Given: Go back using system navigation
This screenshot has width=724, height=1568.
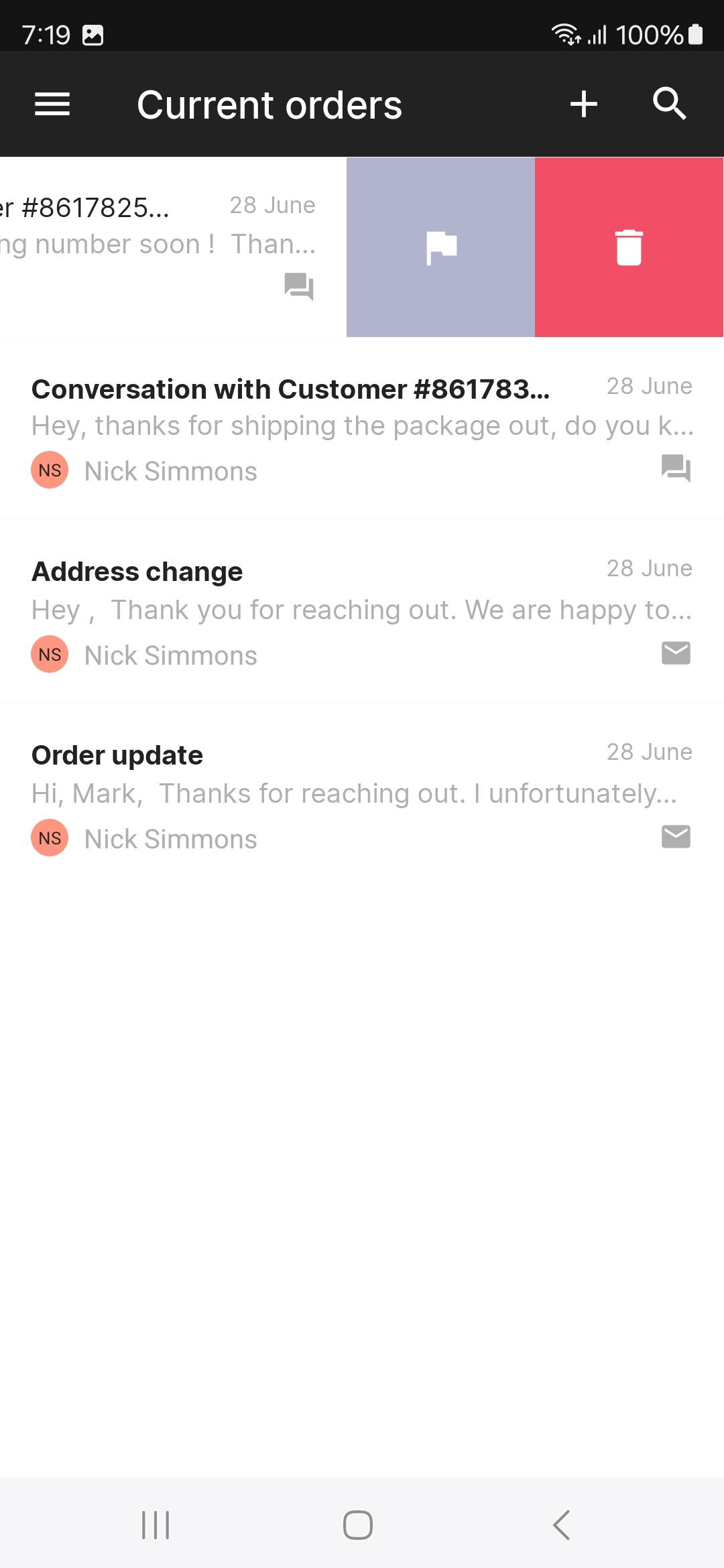Looking at the screenshot, I should click(562, 1525).
